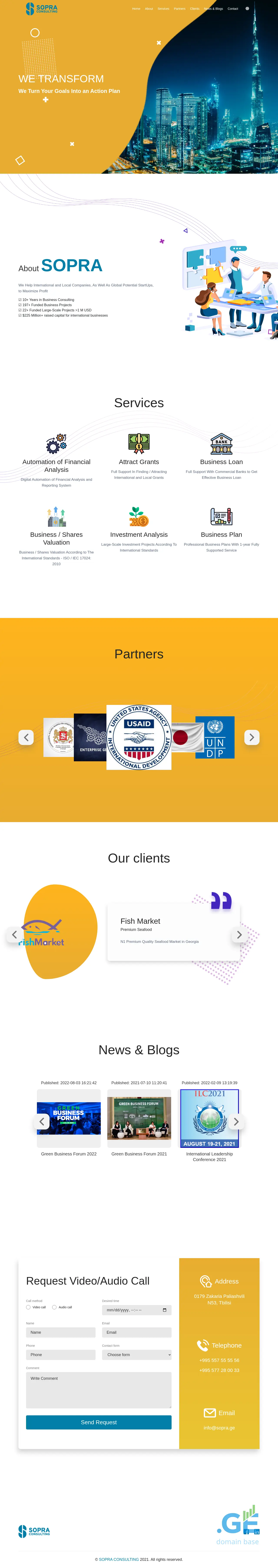This screenshot has height=1568, width=278.
Task: Tap the Write Comment text area
Action: click(x=99, y=1390)
